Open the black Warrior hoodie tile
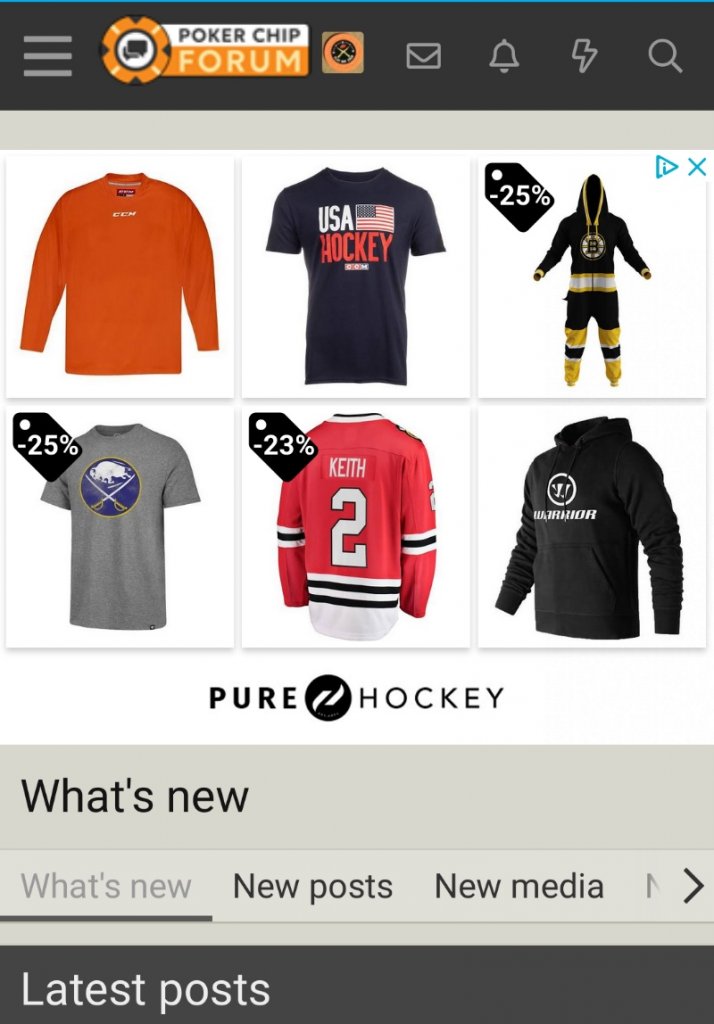The width and height of the screenshot is (714, 1024). [592, 526]
